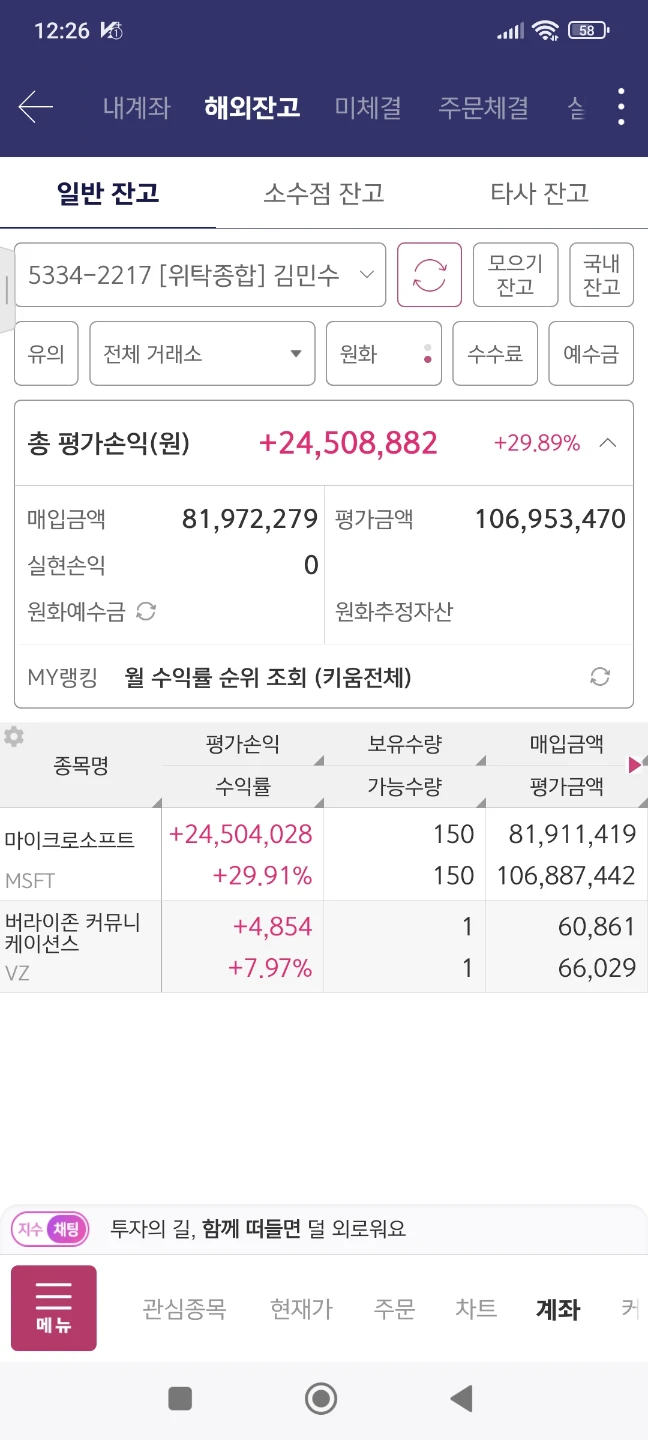
Task: Tap the 모으기 잔고 button
Action: 515,274
